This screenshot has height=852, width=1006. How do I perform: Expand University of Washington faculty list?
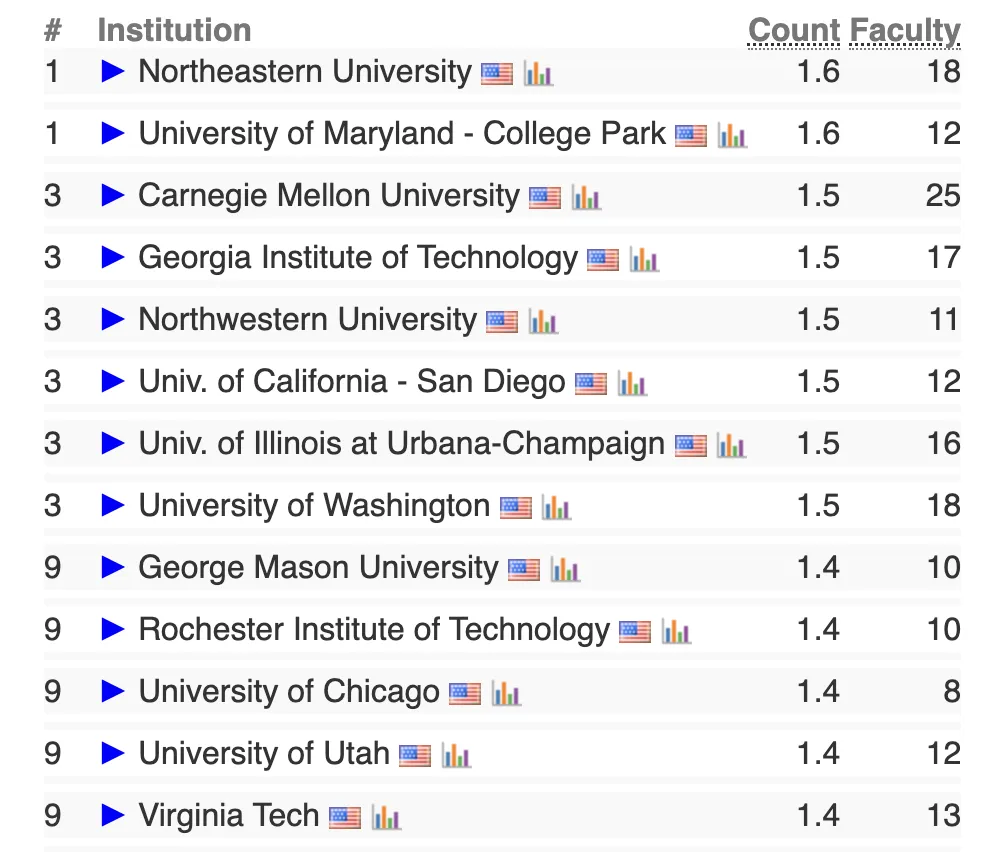[x=113, y=506]
